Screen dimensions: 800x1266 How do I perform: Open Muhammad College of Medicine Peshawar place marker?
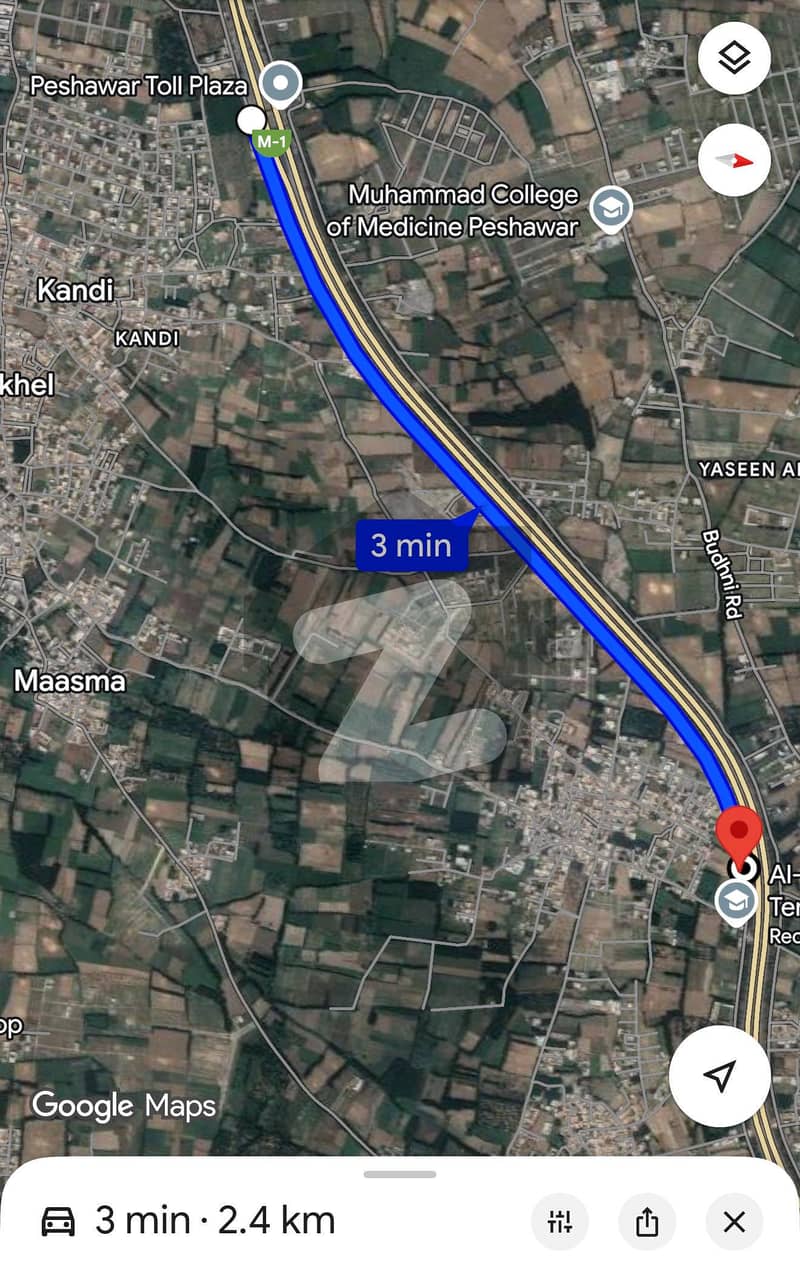(x=607, y=209)
